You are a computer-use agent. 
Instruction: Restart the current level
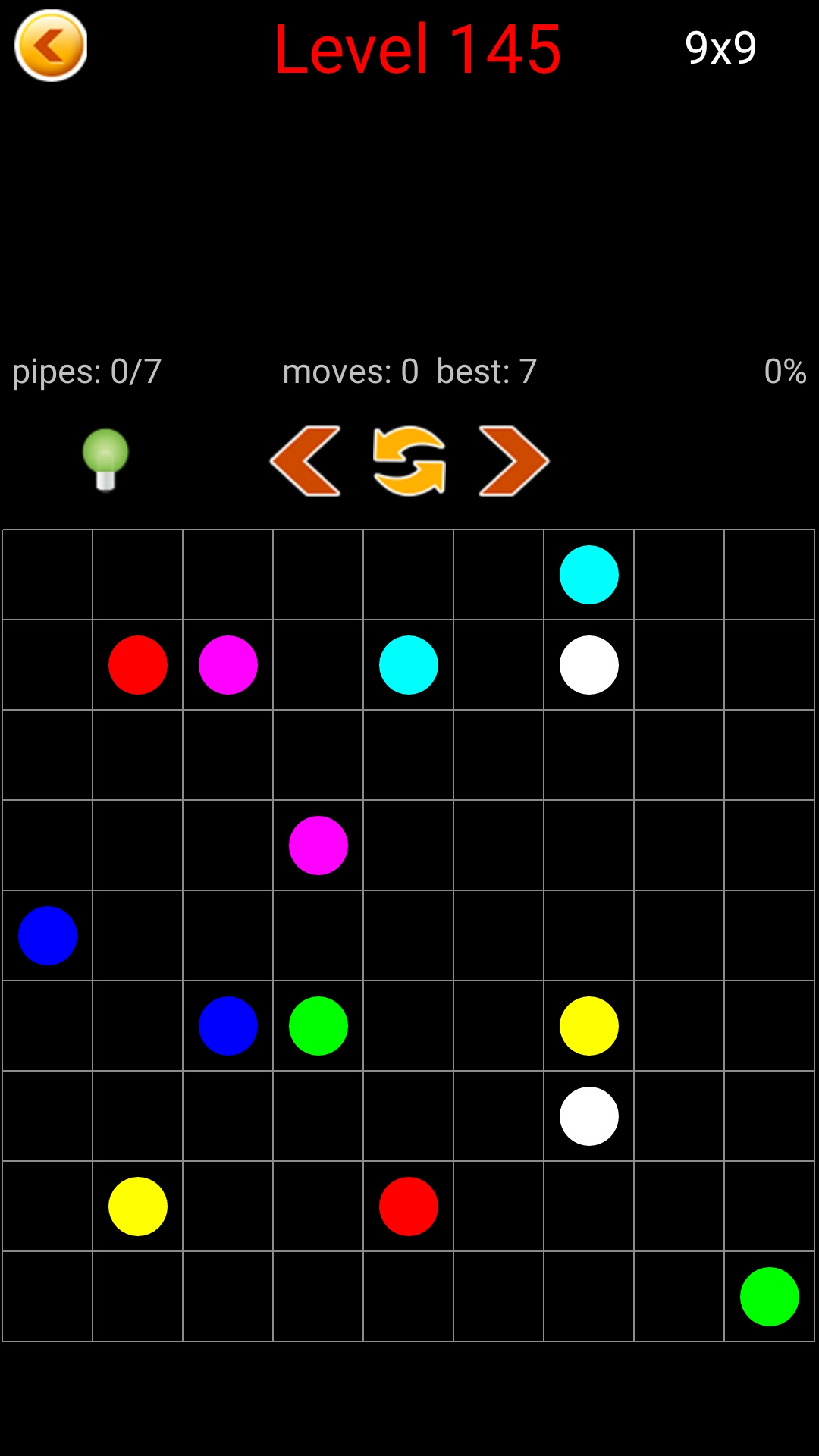pyautogui.click(x=409, y=461)
